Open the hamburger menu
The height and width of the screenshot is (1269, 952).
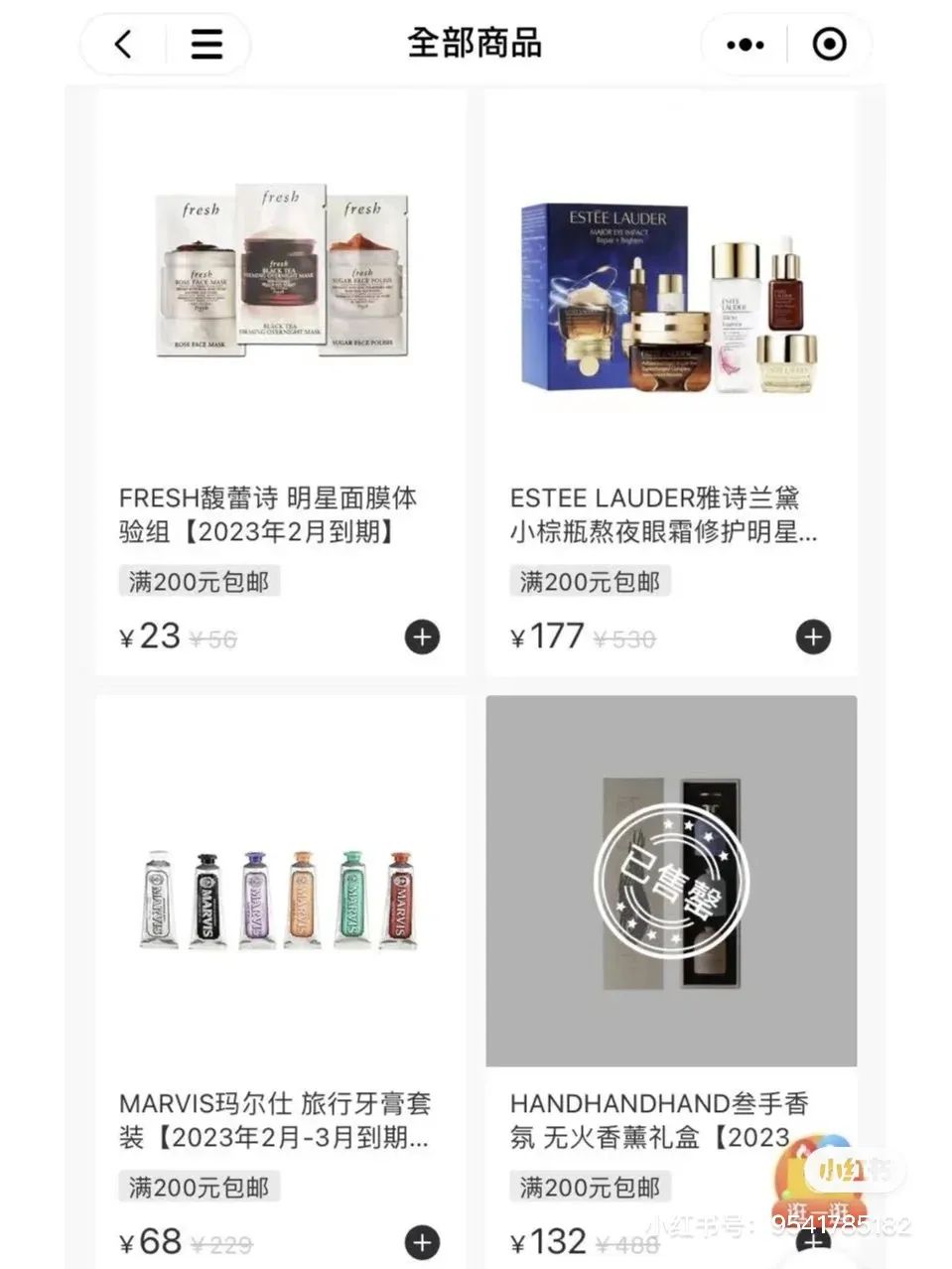pyautogui.click(x=206, y=45)
